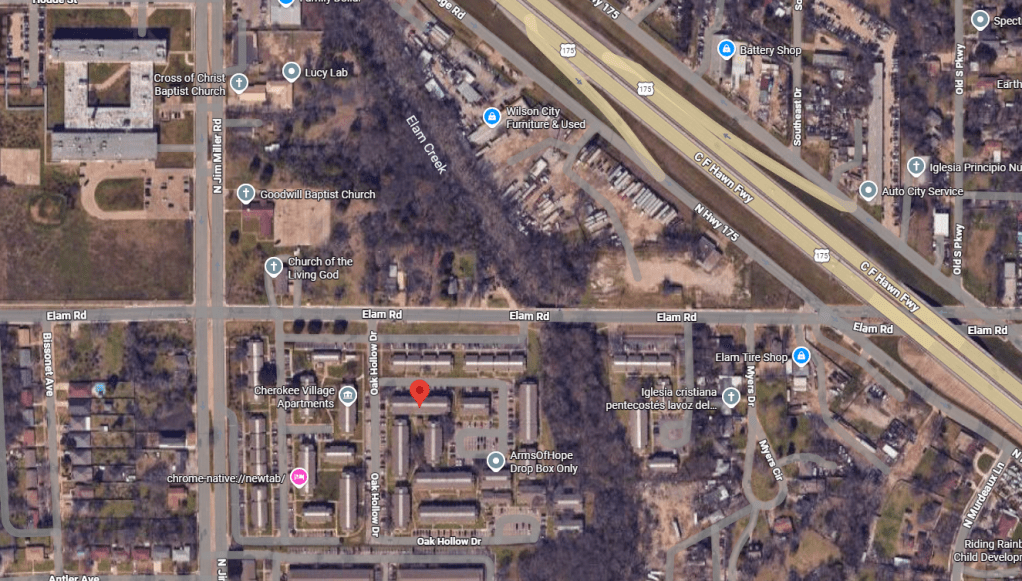Tap the red dropped location pin
This screenshot has width=1022, height=581.
coord(420,392)
